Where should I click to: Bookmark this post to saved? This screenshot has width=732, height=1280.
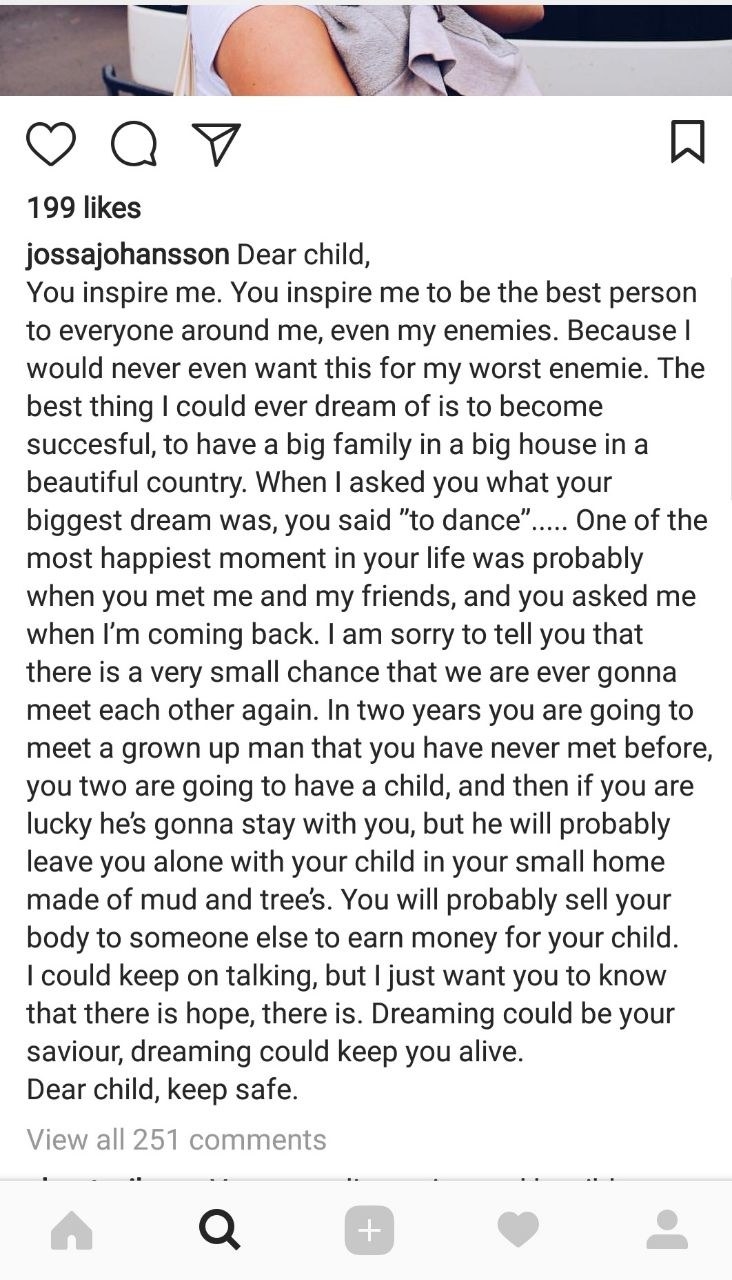click(687, 142)
